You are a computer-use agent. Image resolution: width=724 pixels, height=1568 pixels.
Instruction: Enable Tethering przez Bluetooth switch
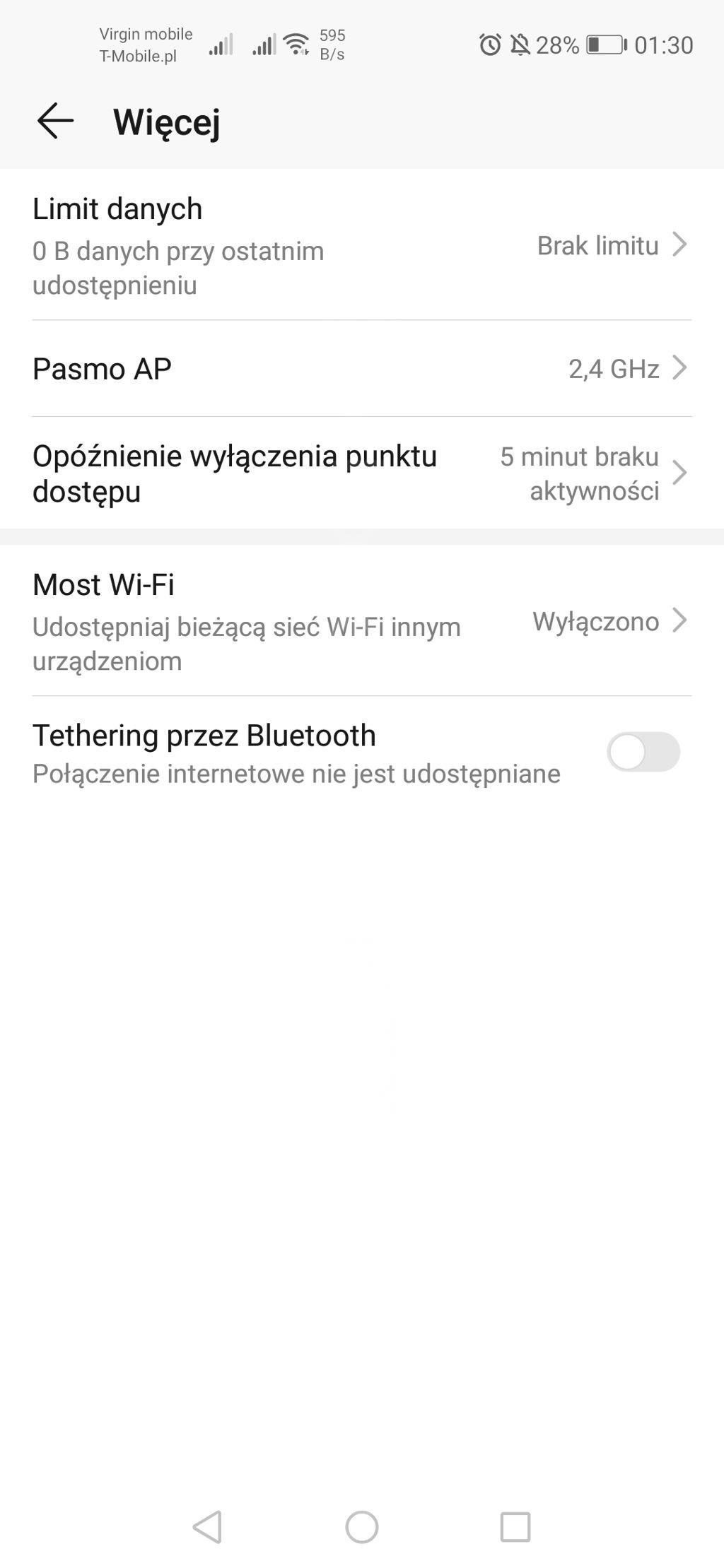(643, 752)
